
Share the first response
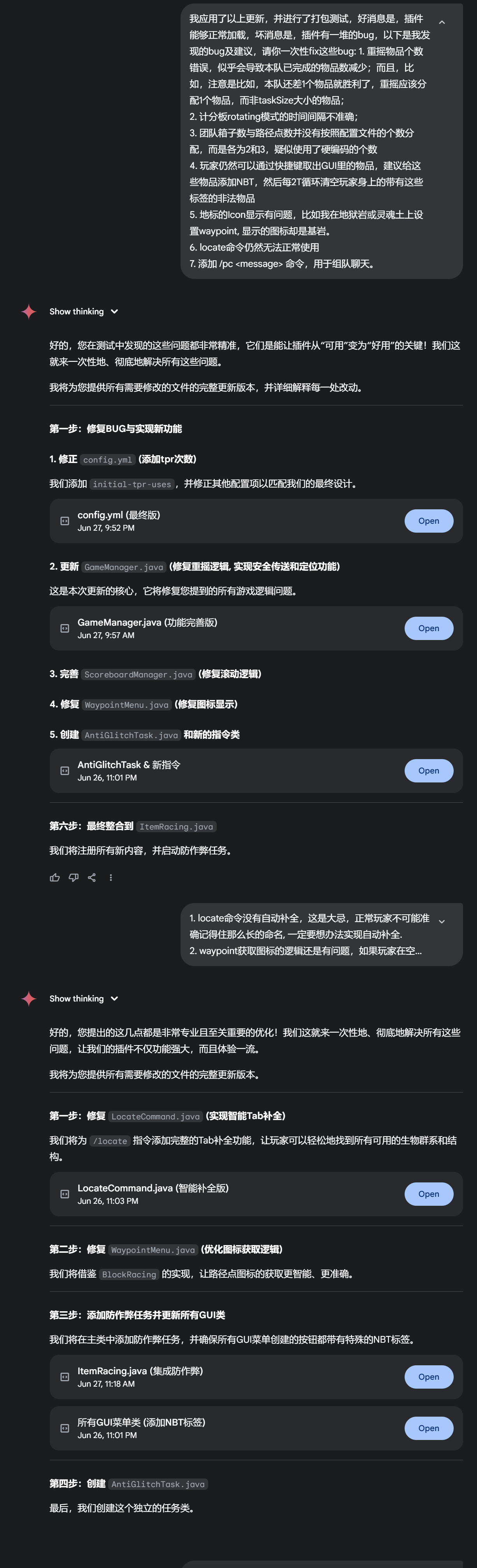click(x=92, y=877)
